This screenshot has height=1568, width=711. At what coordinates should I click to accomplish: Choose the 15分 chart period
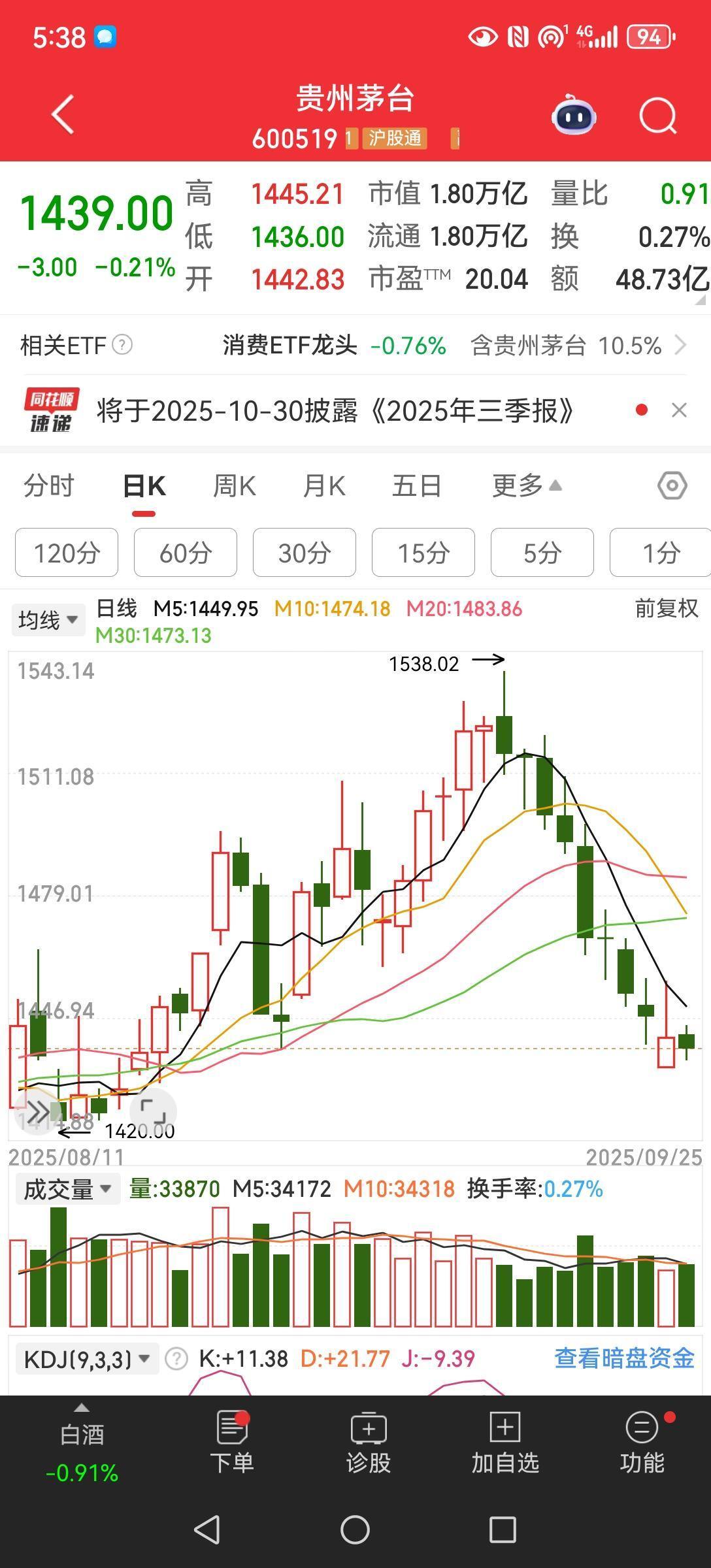pos(423,553)
